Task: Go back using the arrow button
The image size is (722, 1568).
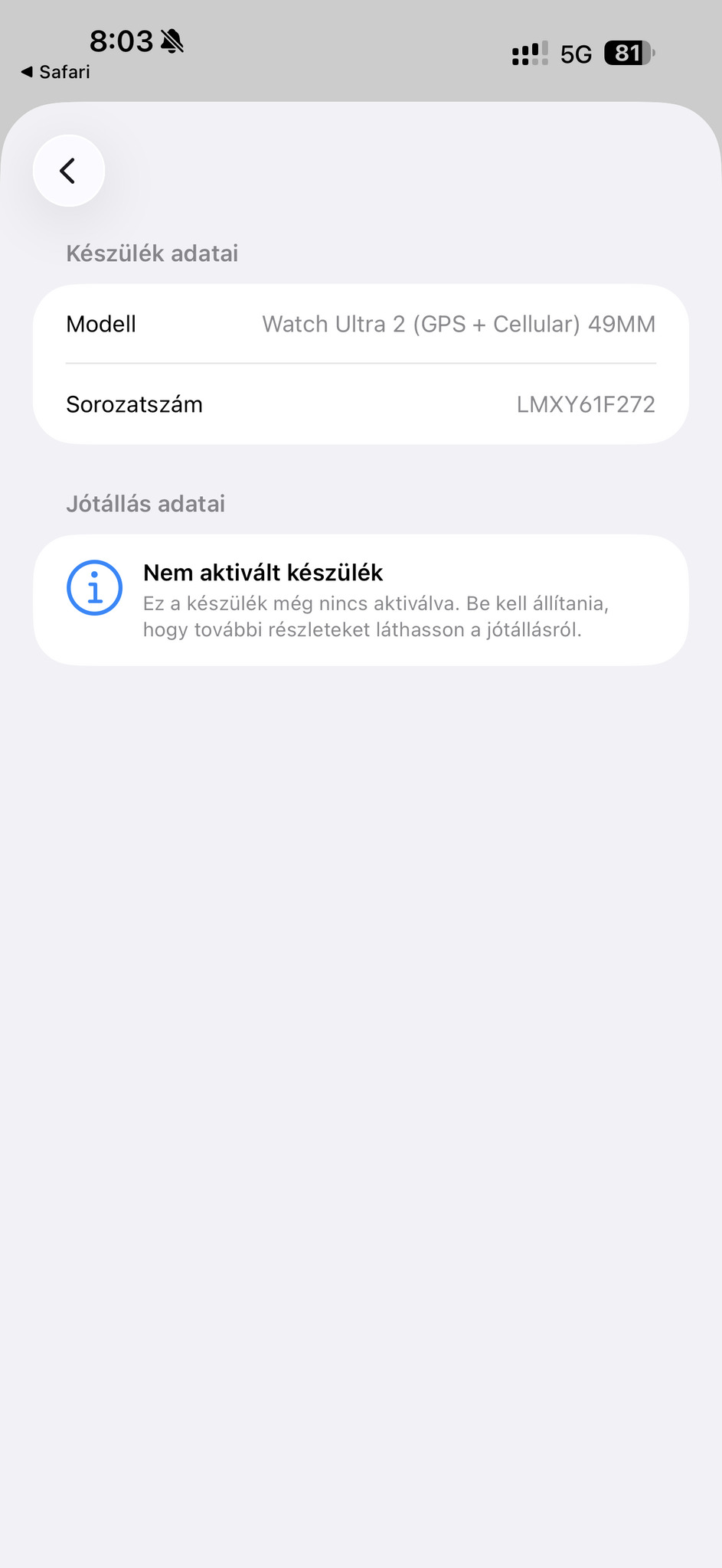Action: [x=68, y=171]
